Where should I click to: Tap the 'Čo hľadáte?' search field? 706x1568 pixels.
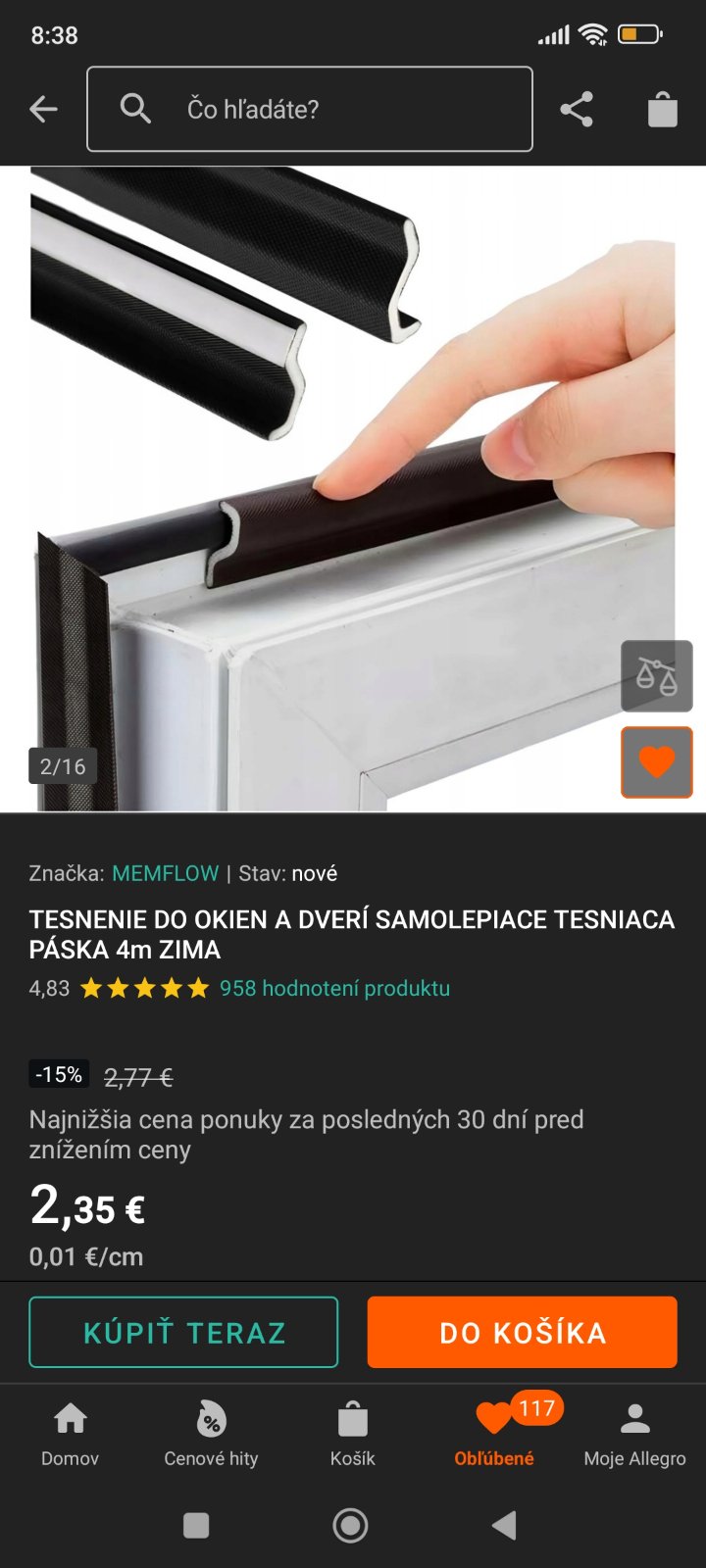[310, 109]
